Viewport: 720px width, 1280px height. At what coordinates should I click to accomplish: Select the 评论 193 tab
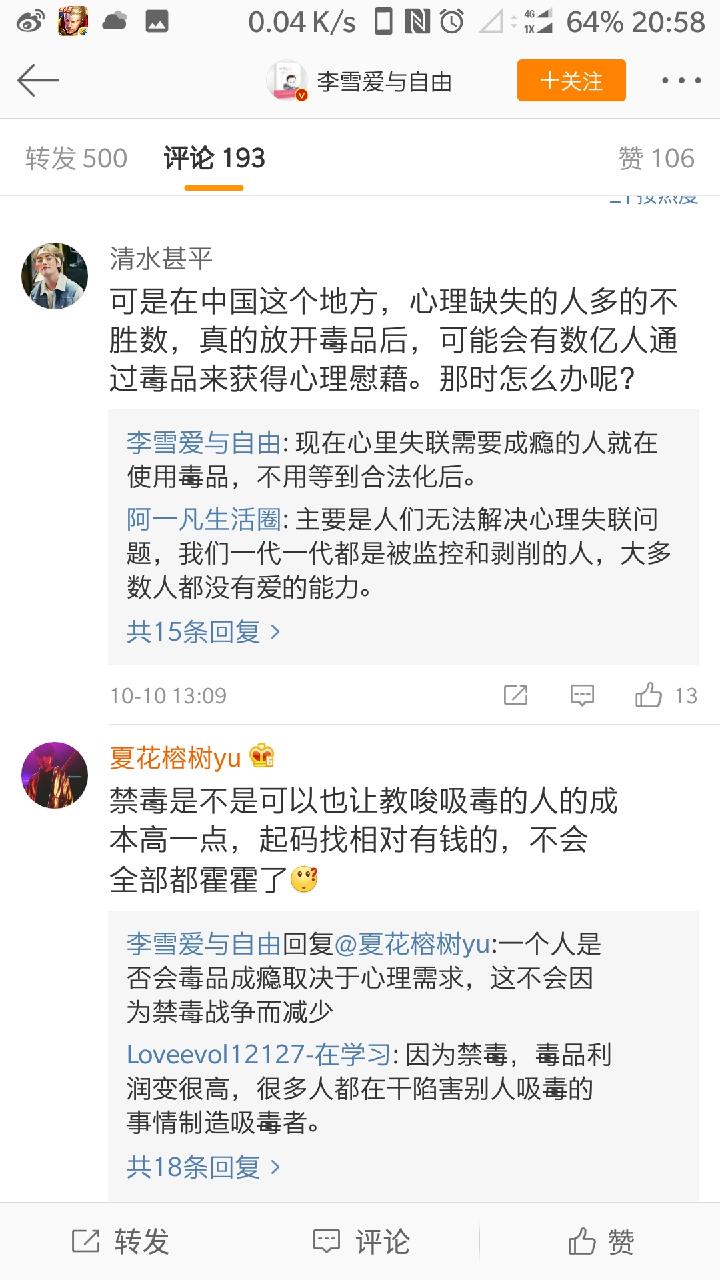pyautogui.click(x=214, y=158)
